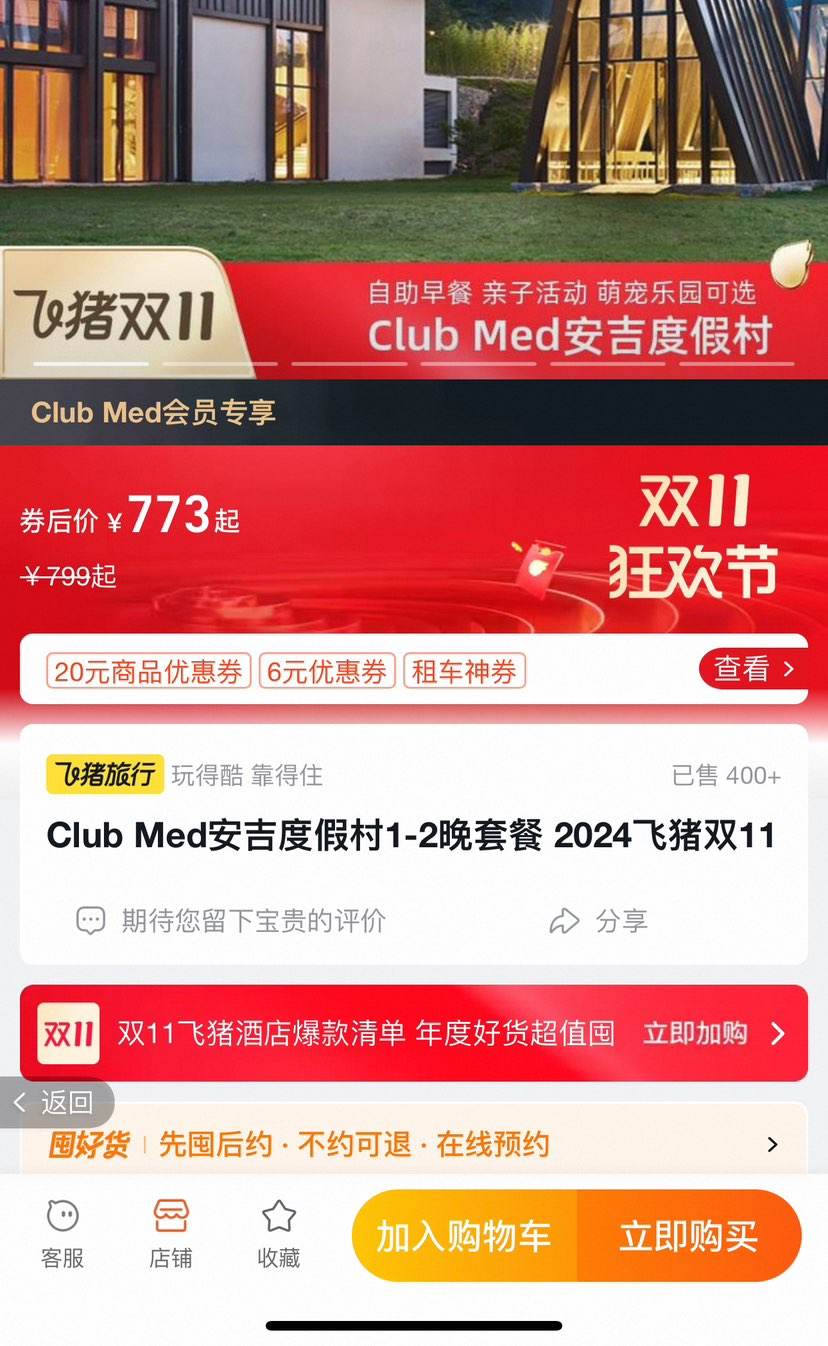Share this Club Med package

(x=600, y=921)
